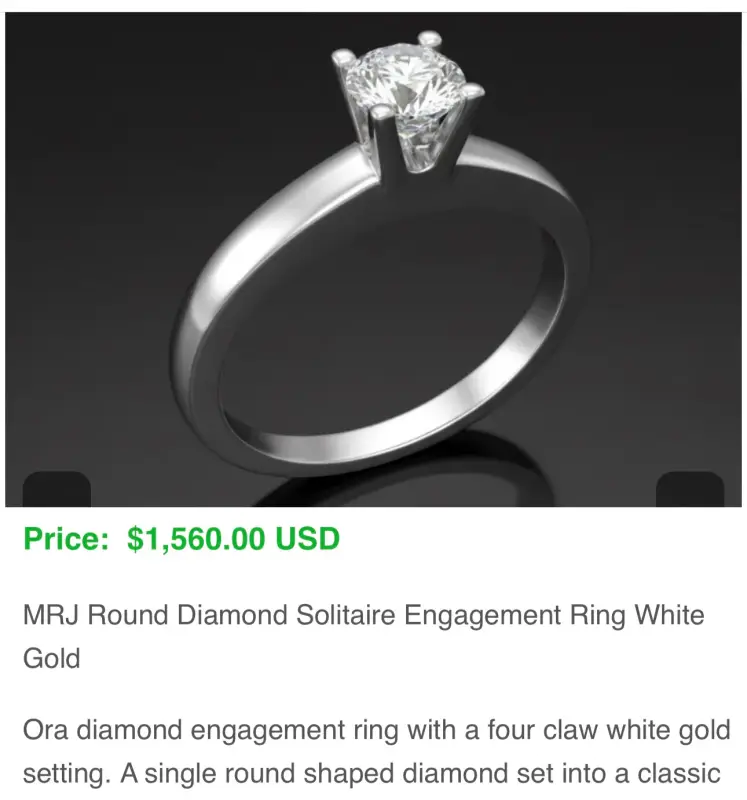Tap the dark button at the photo's right corner
Screen dimensions: 747x800
689,490
